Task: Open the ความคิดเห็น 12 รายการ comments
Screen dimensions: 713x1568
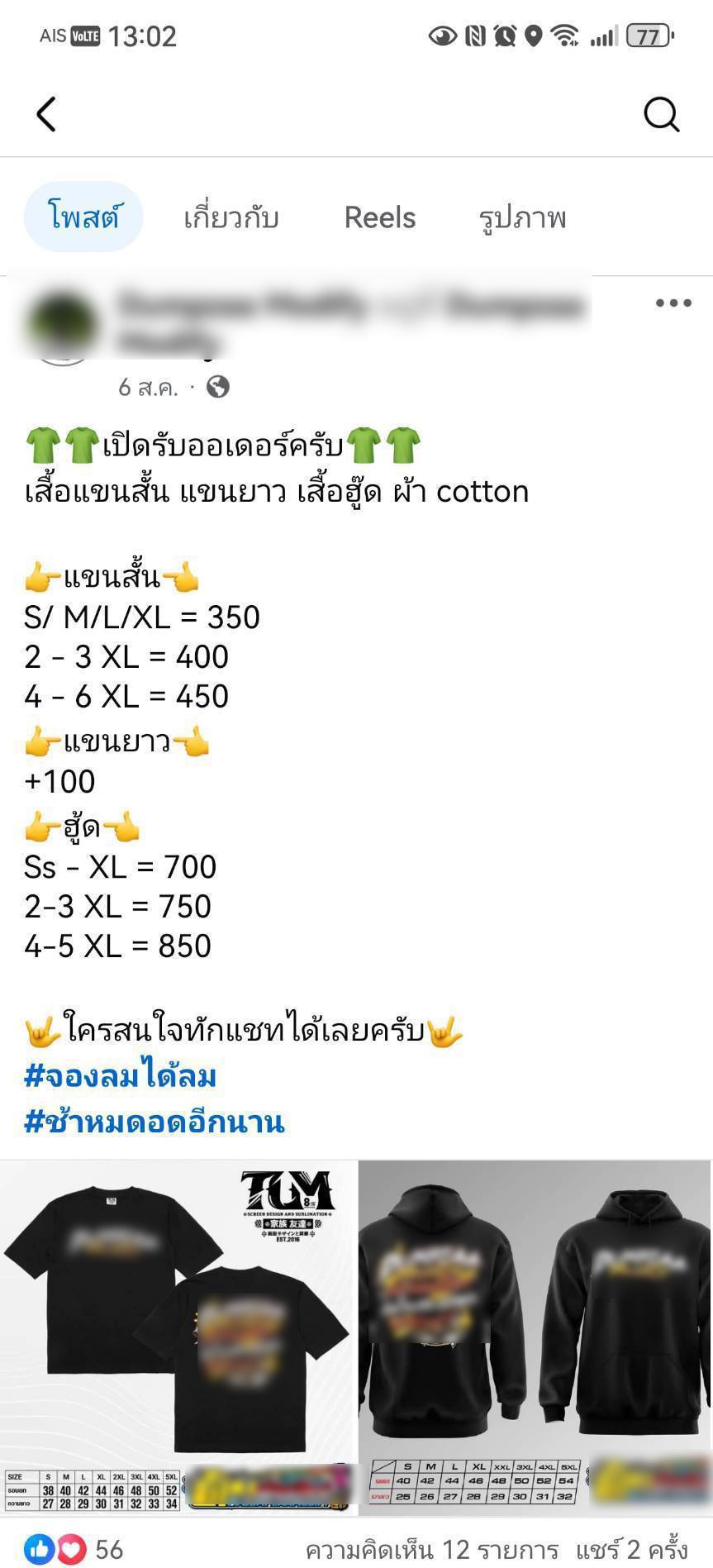Action: [x=432, y=1549]
